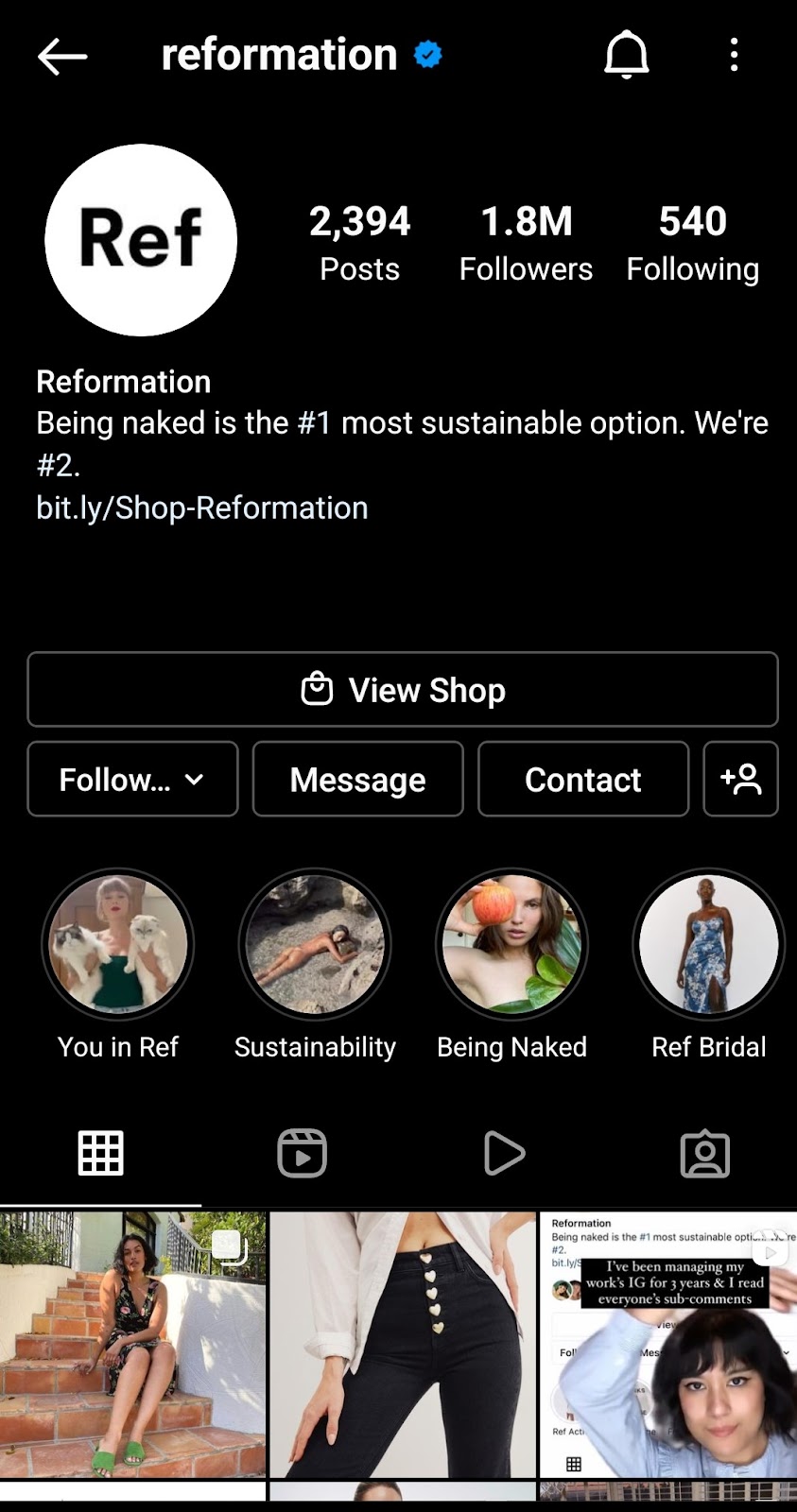Open the post with black button jeans
The height and width of the screenshot is (1512, 797).
[403, 1345]
